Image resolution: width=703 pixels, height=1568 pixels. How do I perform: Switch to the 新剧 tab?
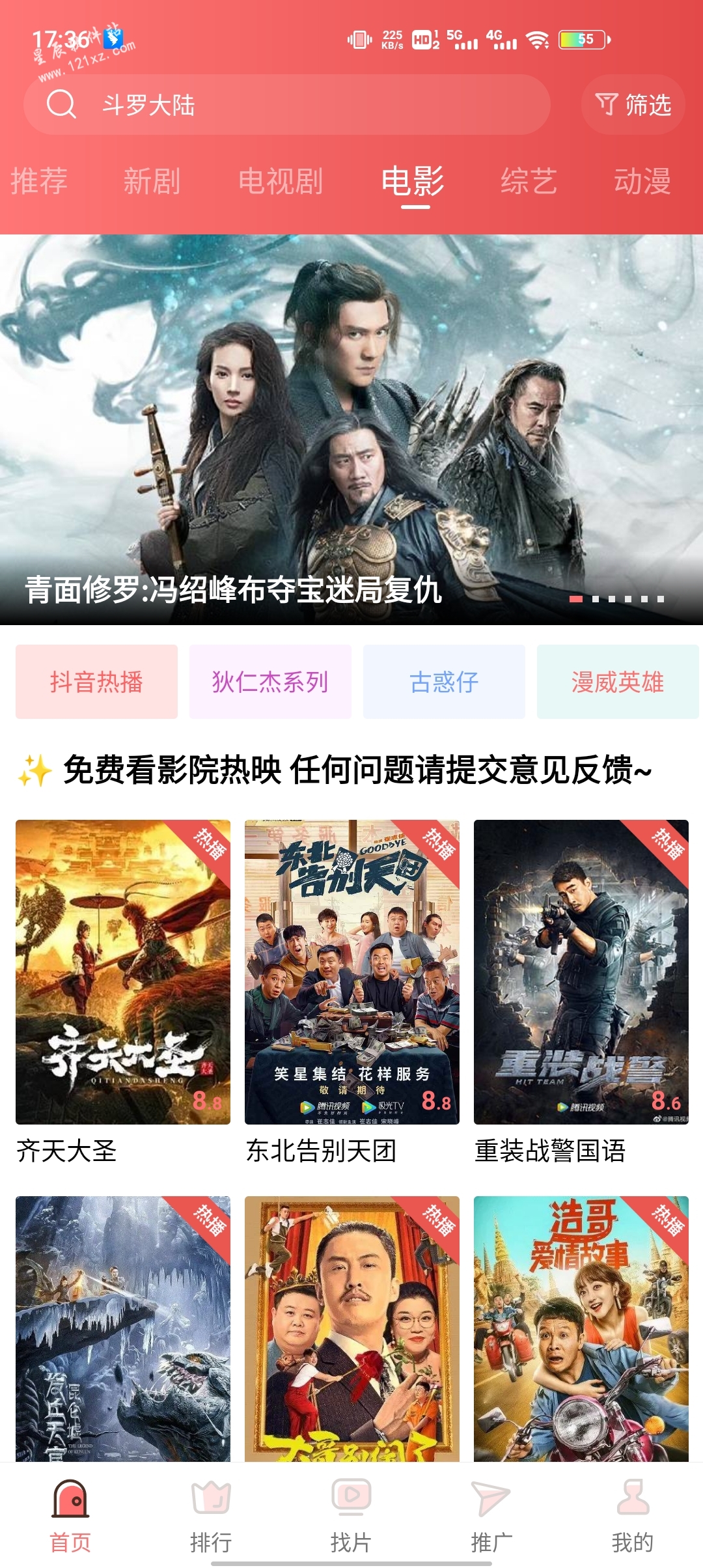click(x=152, y=181)
